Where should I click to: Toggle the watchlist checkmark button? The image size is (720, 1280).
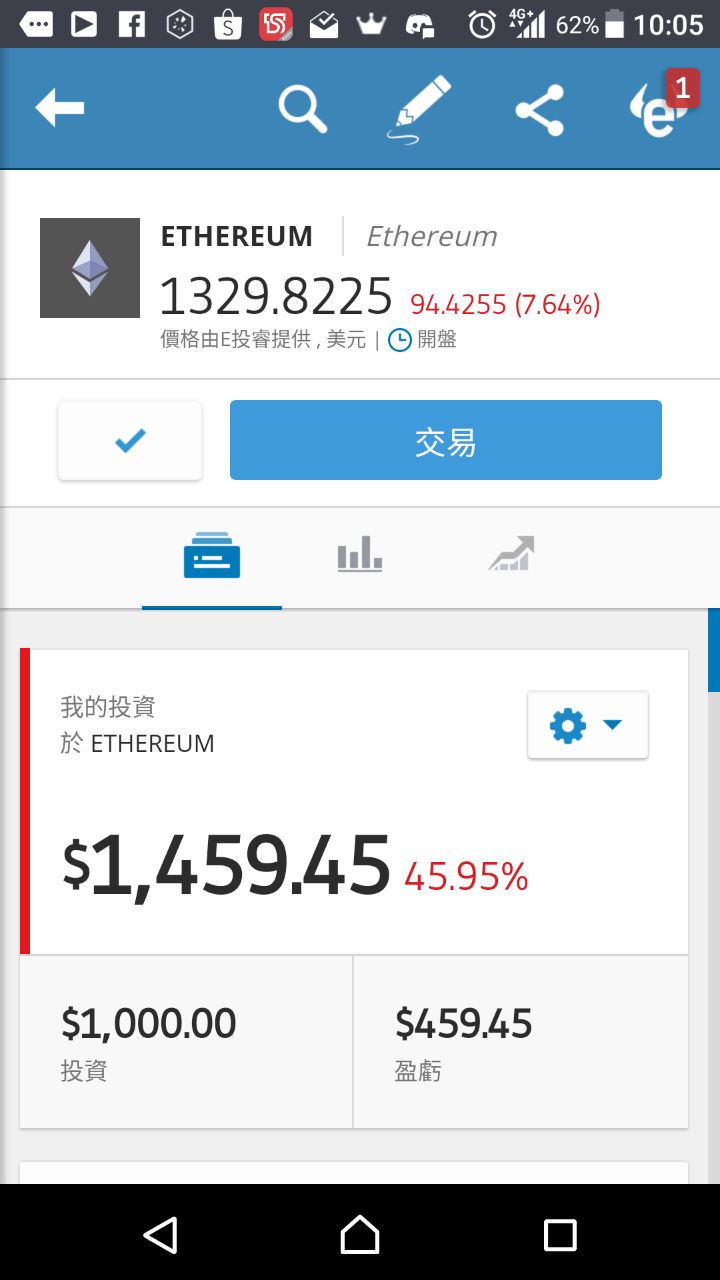130,440
